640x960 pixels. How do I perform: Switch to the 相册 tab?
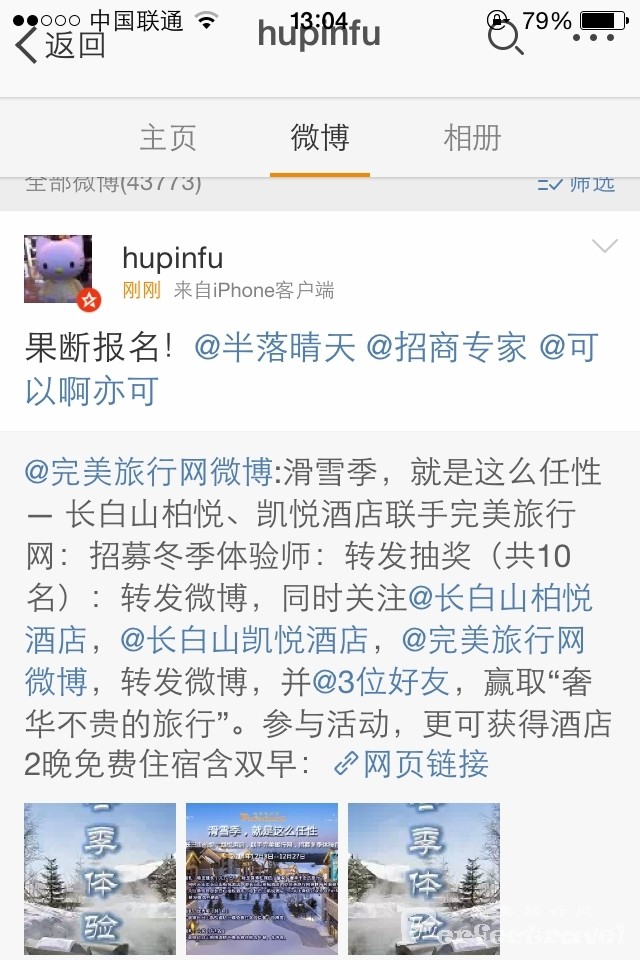click(x=472, y=138)
